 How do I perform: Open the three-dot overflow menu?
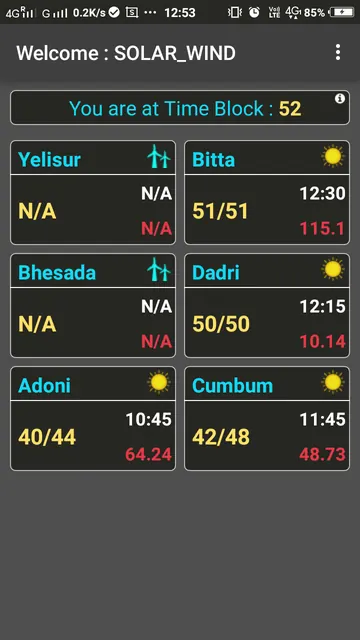coord(338,53)
